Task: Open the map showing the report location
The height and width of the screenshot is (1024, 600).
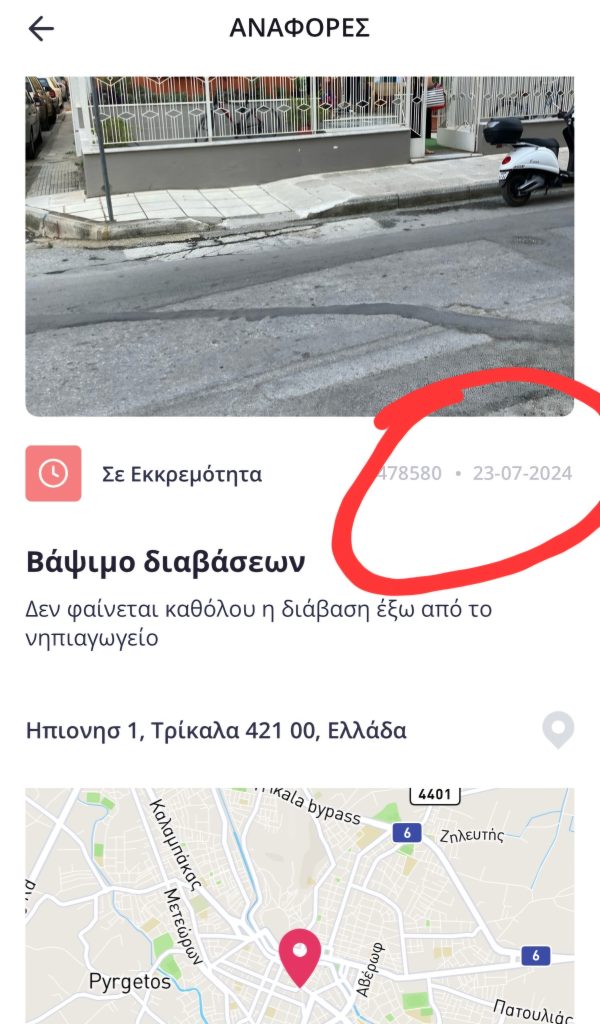Action: tap(300, 905)
